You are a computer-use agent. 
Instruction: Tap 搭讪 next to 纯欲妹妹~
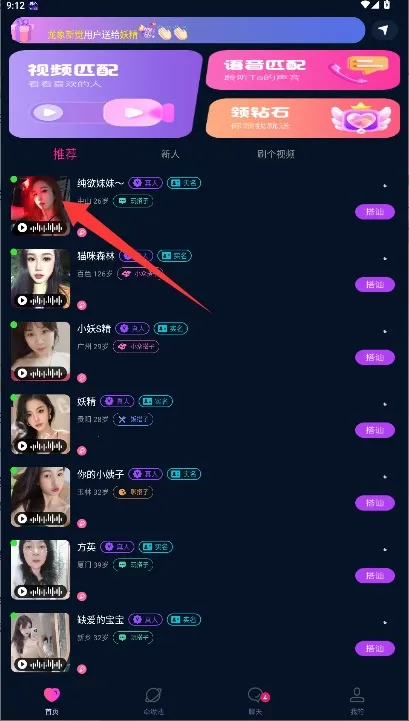point(375,212)
